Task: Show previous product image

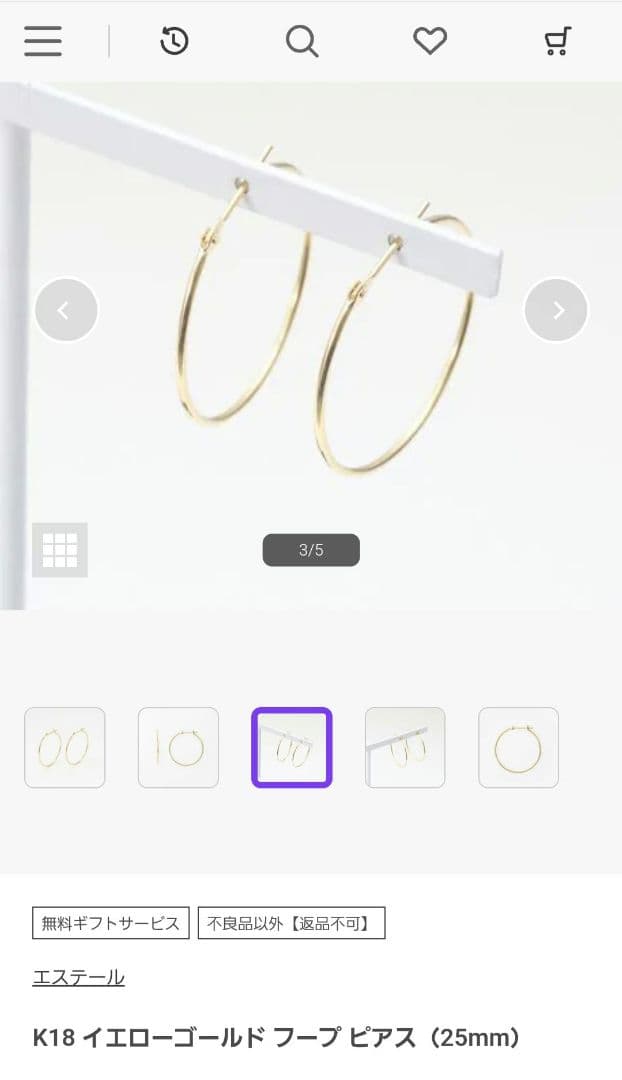Action: pos(66,310)
